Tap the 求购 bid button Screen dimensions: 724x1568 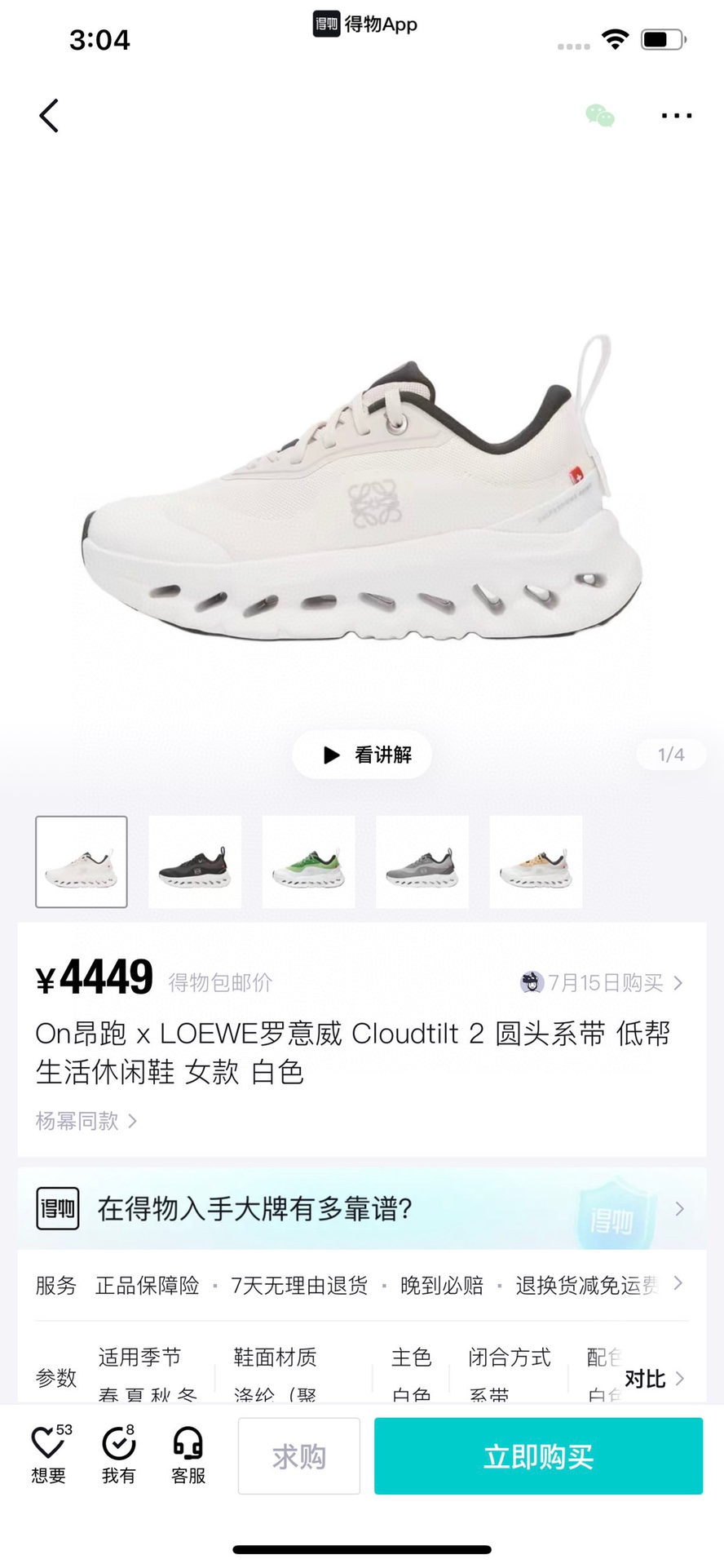(x=299, y=1456)
